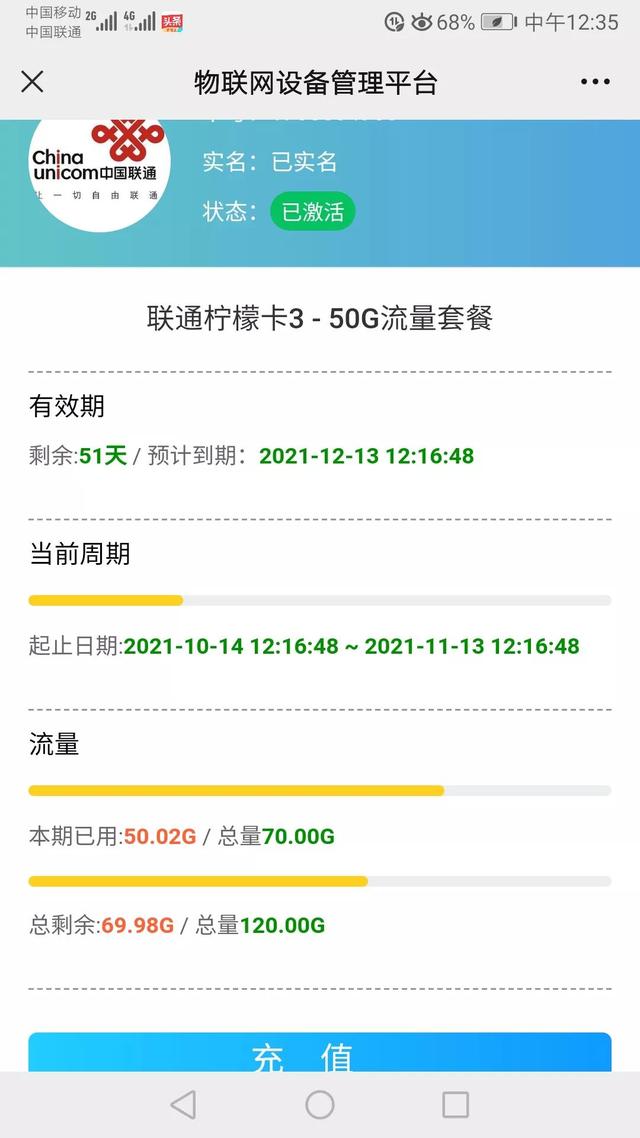Go to the system home screen
Image resolution: width=640 pixels, height=1138 pixels.
[x=320, y=1105]
